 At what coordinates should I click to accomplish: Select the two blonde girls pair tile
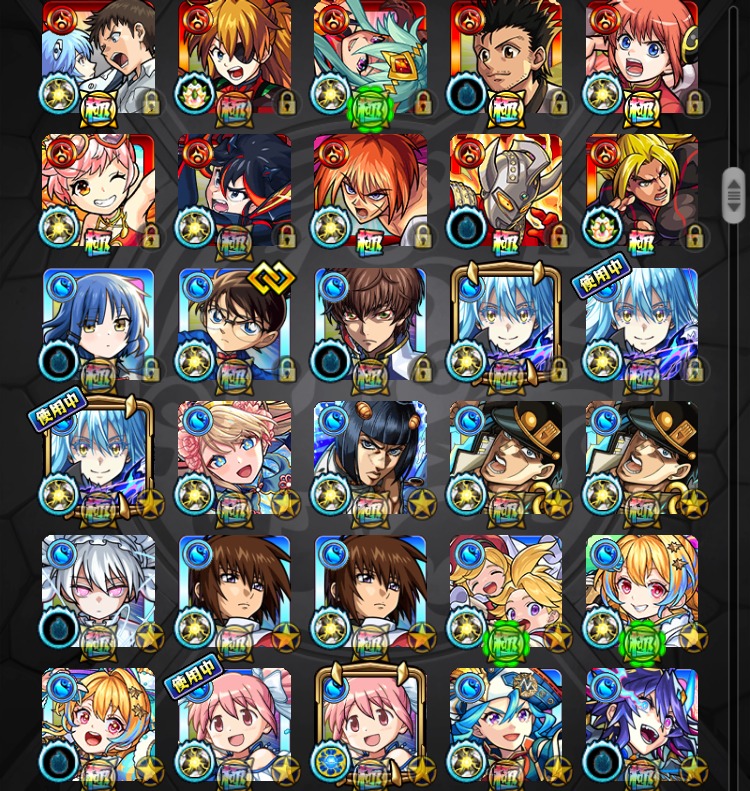pyautogui.click(x=505, y=592)
